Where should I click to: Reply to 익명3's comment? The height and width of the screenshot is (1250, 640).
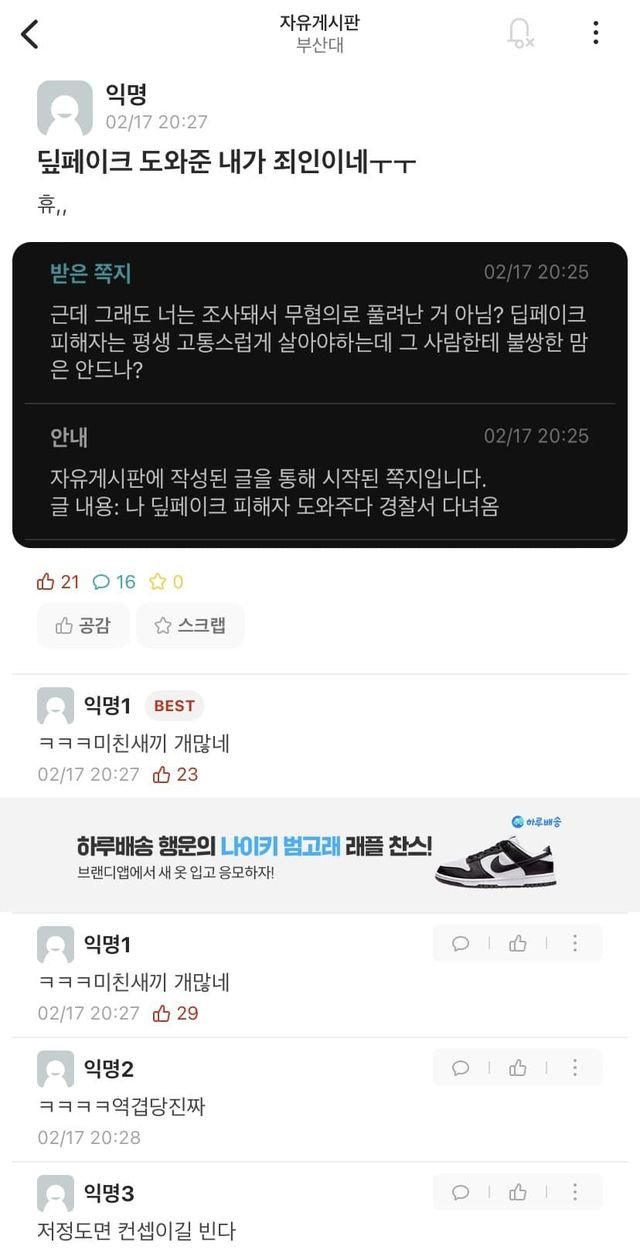[461, 1192]
